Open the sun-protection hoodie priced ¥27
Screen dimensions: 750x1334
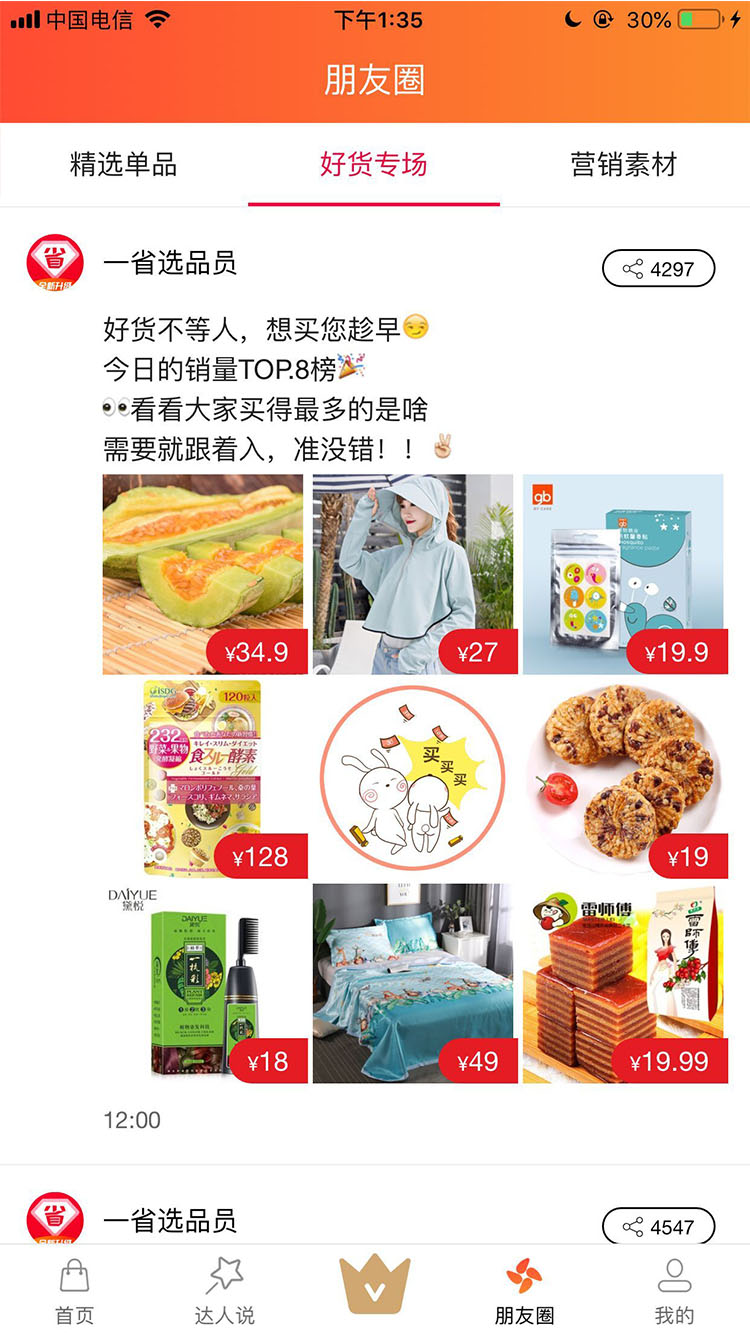(413, 573)
